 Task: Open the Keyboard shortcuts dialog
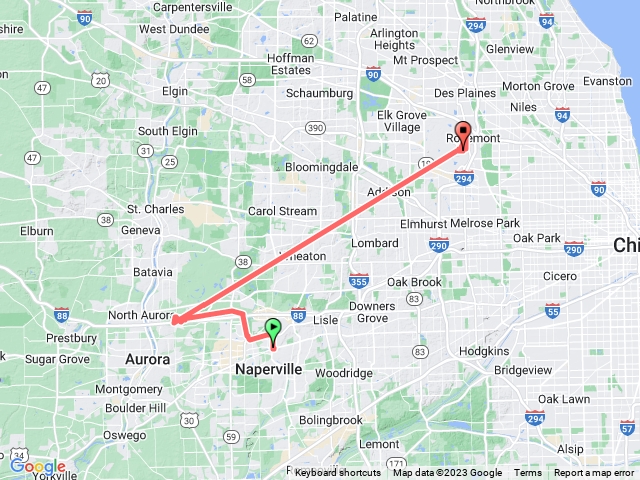point(337,473)
